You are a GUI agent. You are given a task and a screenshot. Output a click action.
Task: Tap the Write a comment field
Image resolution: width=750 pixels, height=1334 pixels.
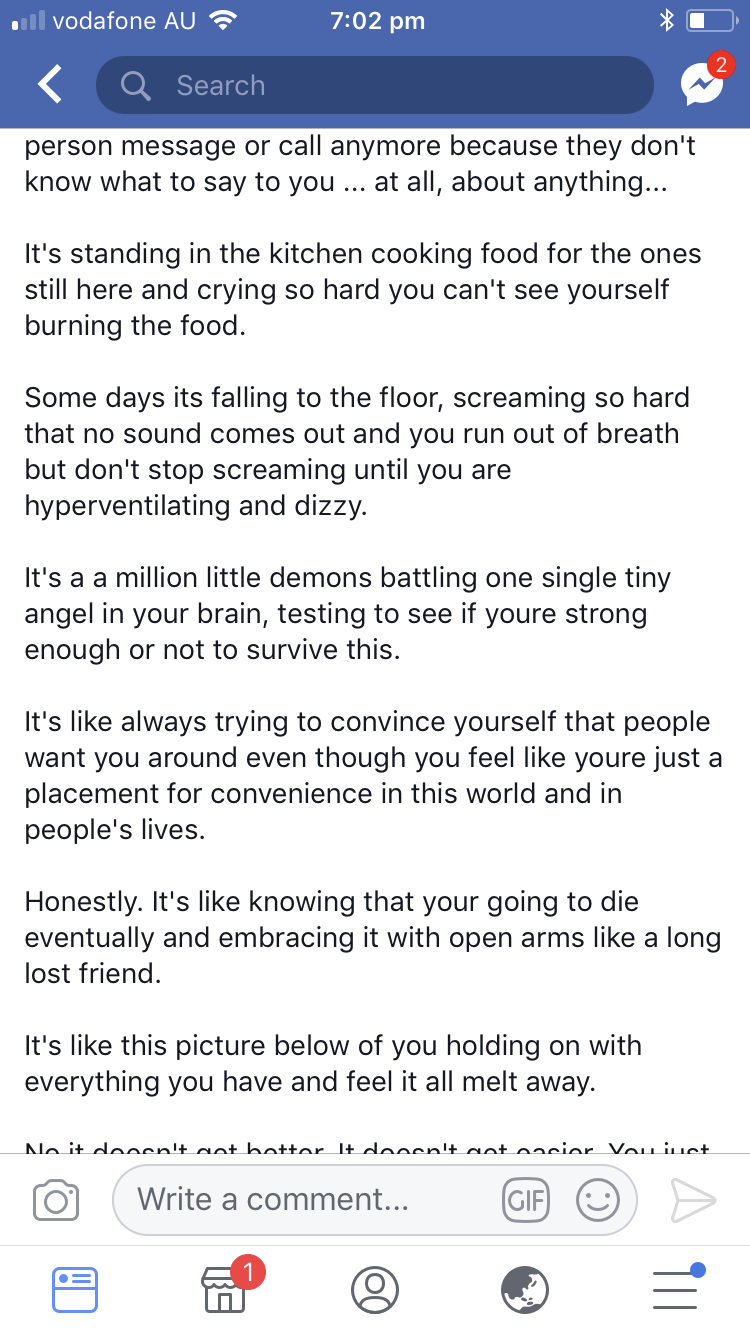300,1200
